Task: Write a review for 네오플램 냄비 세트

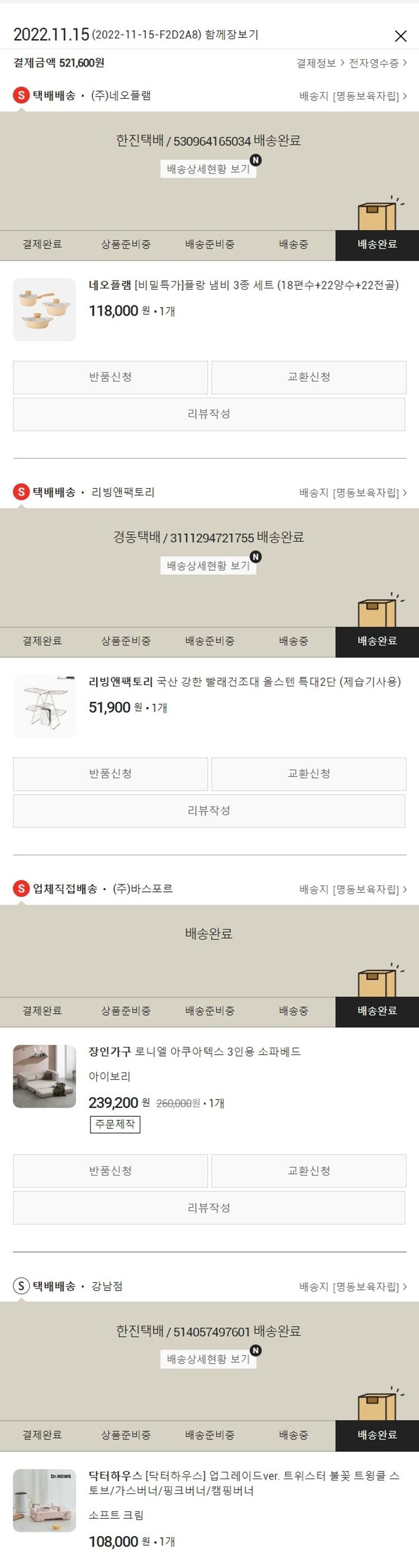Action: 209,414
